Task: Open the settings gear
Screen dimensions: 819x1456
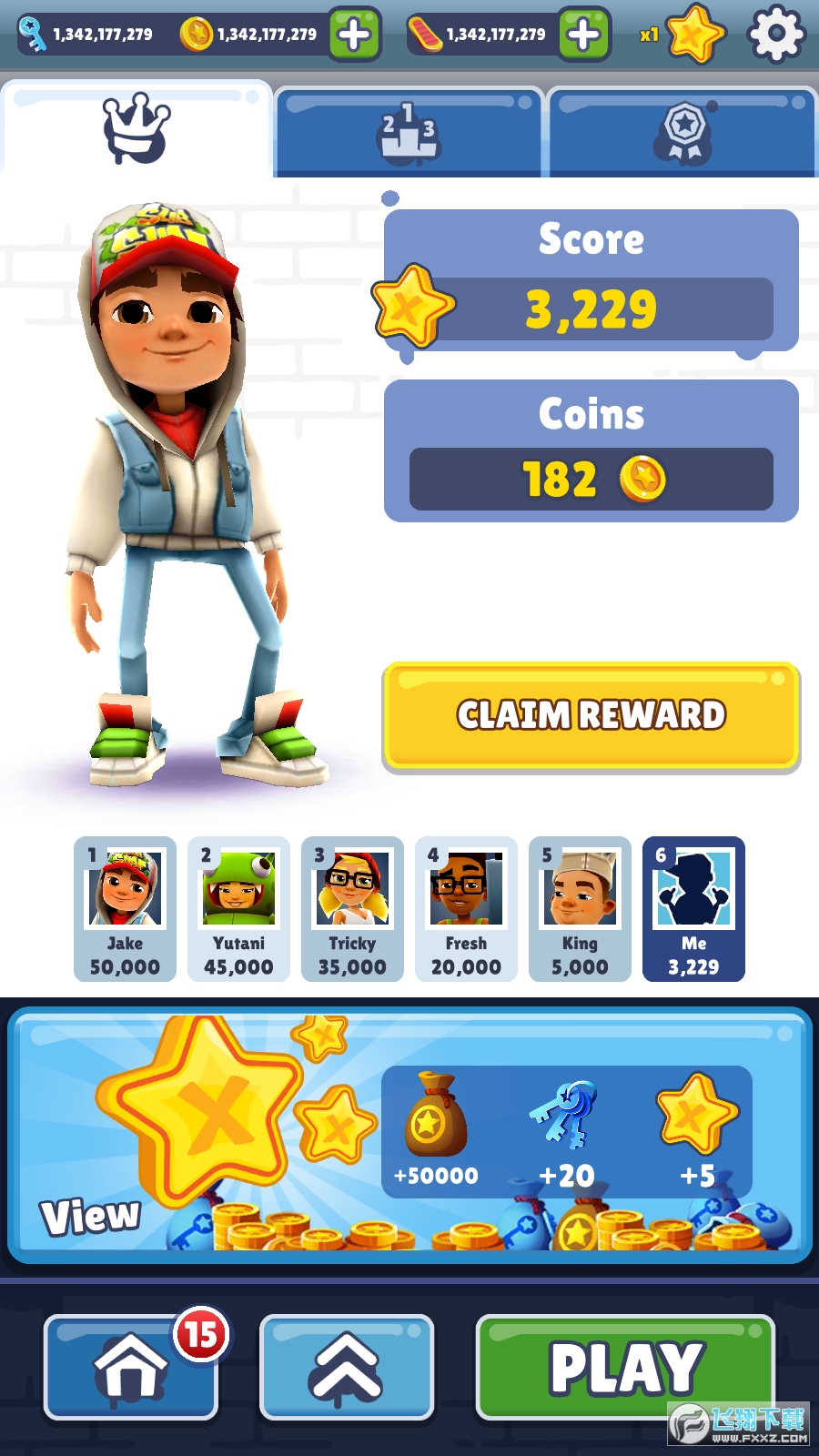Action: click(x=775, y=35)
